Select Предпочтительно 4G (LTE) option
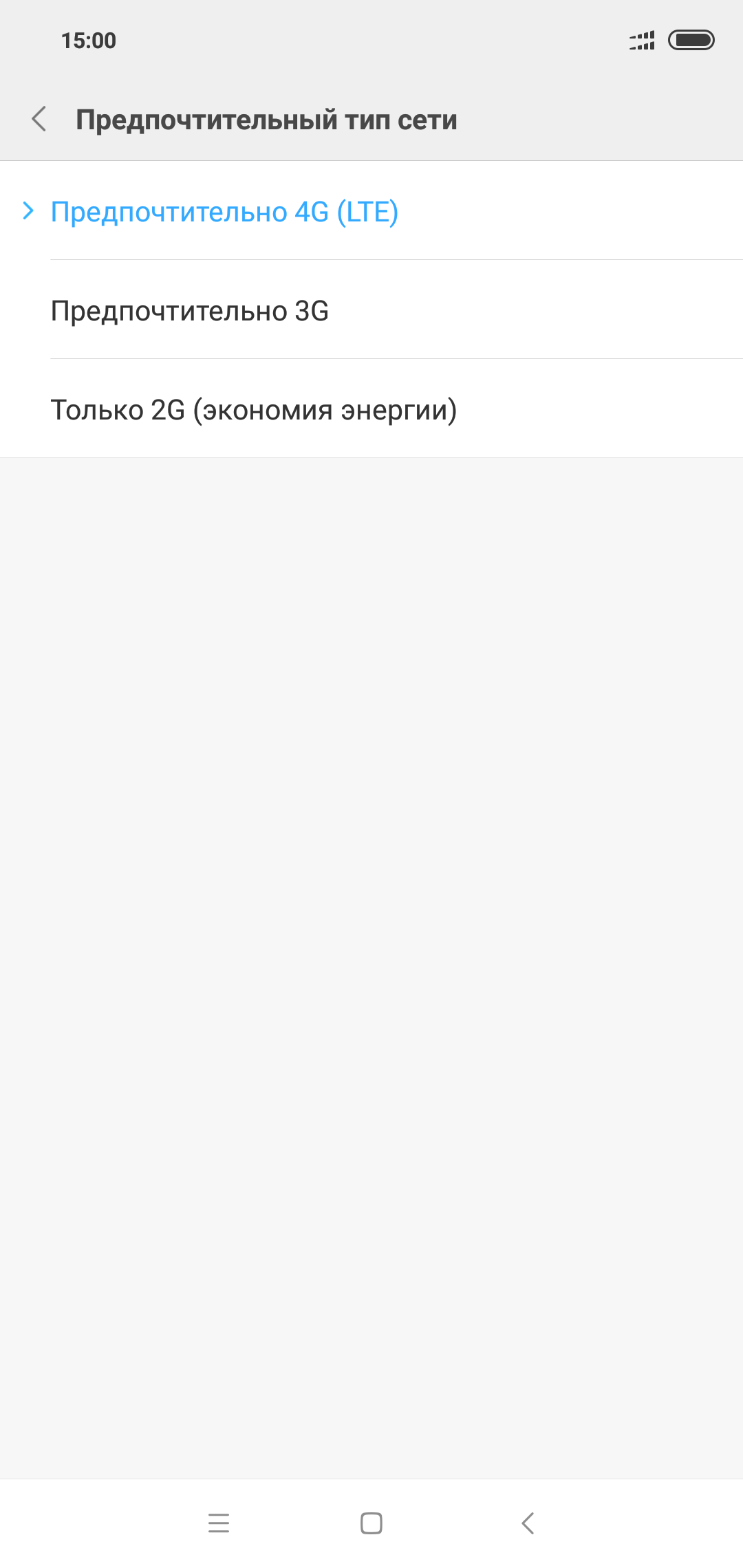This screenshot has width=743, height=1568. 224,212
